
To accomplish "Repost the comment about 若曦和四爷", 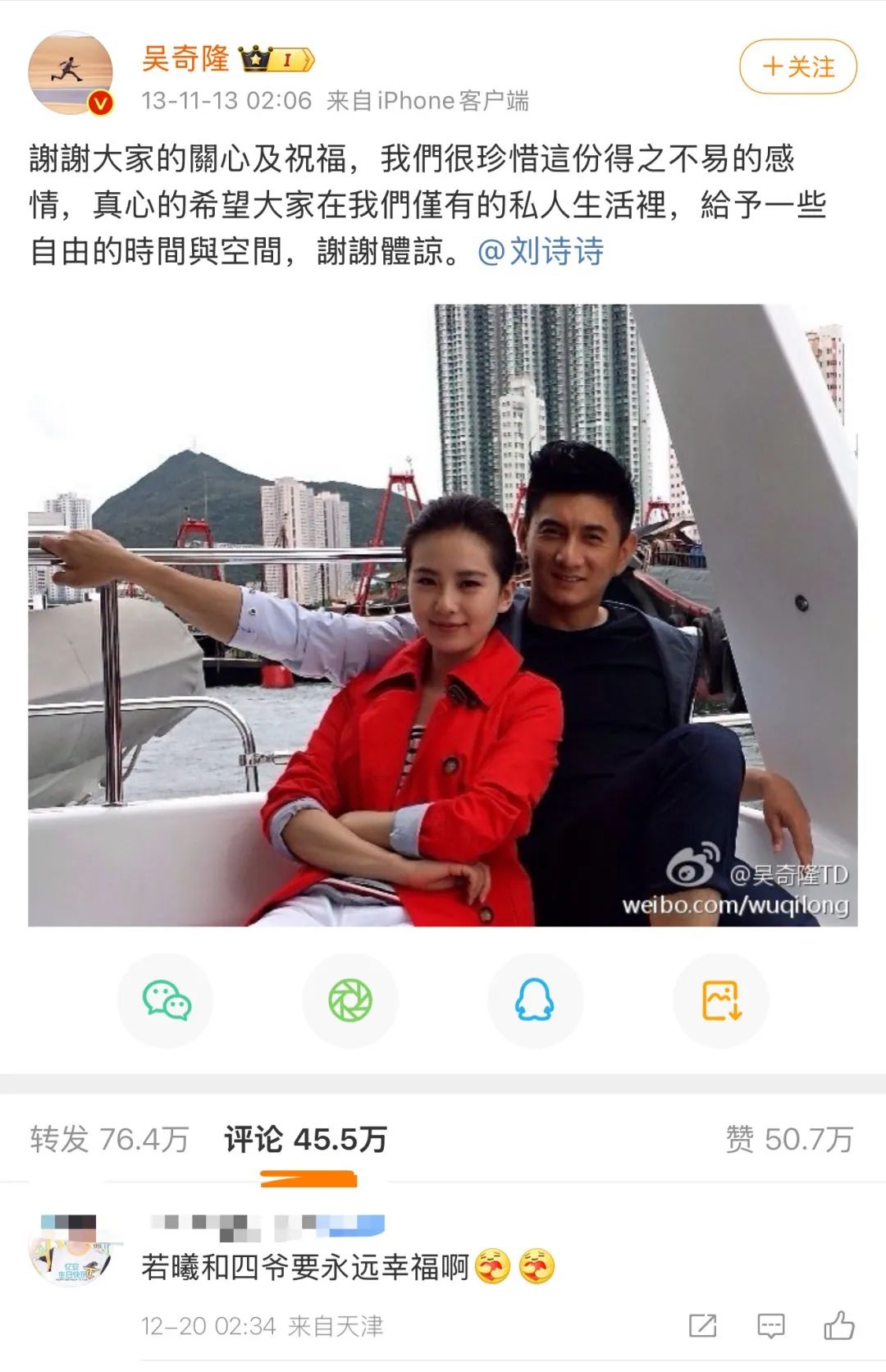I will (703, 1325).
